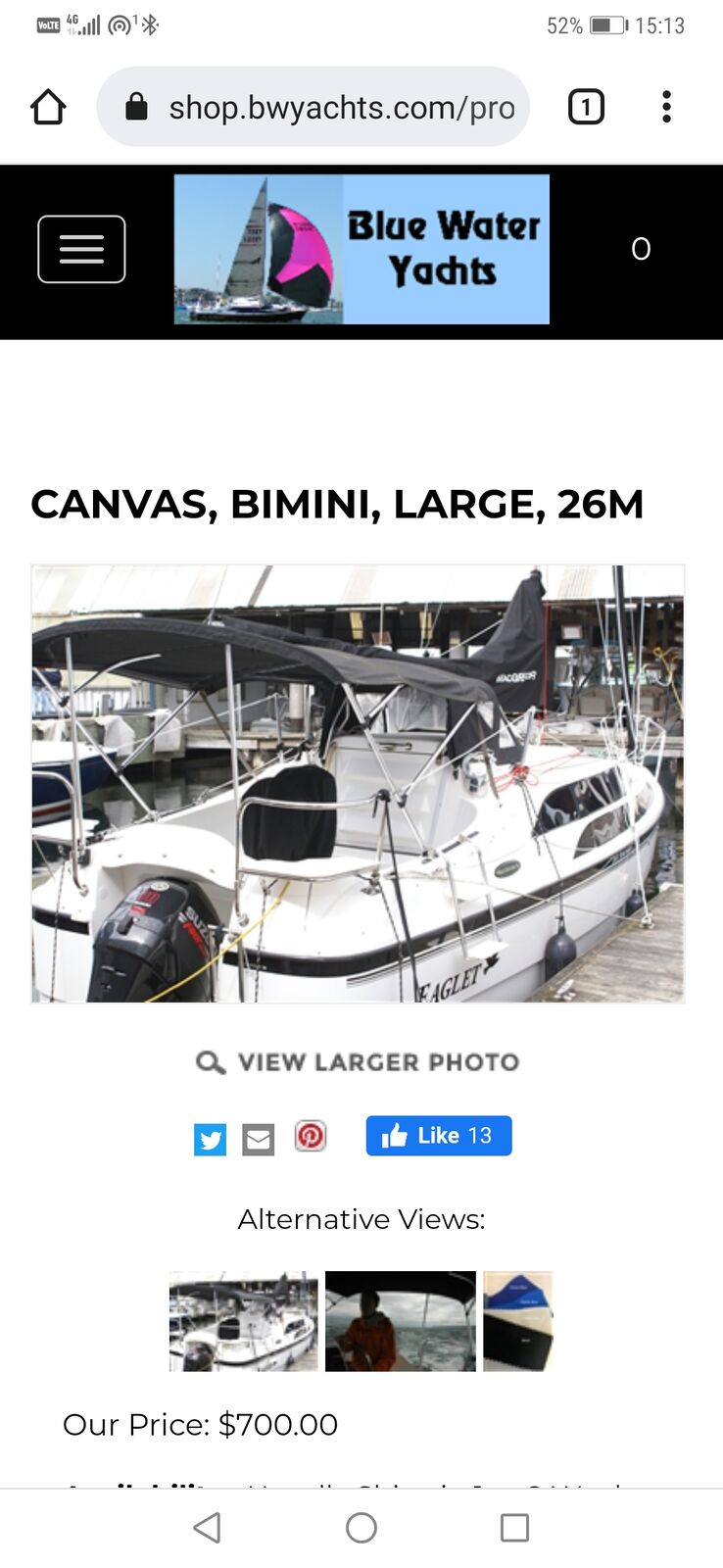Share this product on Twitter
Screen dimensions: 723x1568
[x=210, y=1139]
